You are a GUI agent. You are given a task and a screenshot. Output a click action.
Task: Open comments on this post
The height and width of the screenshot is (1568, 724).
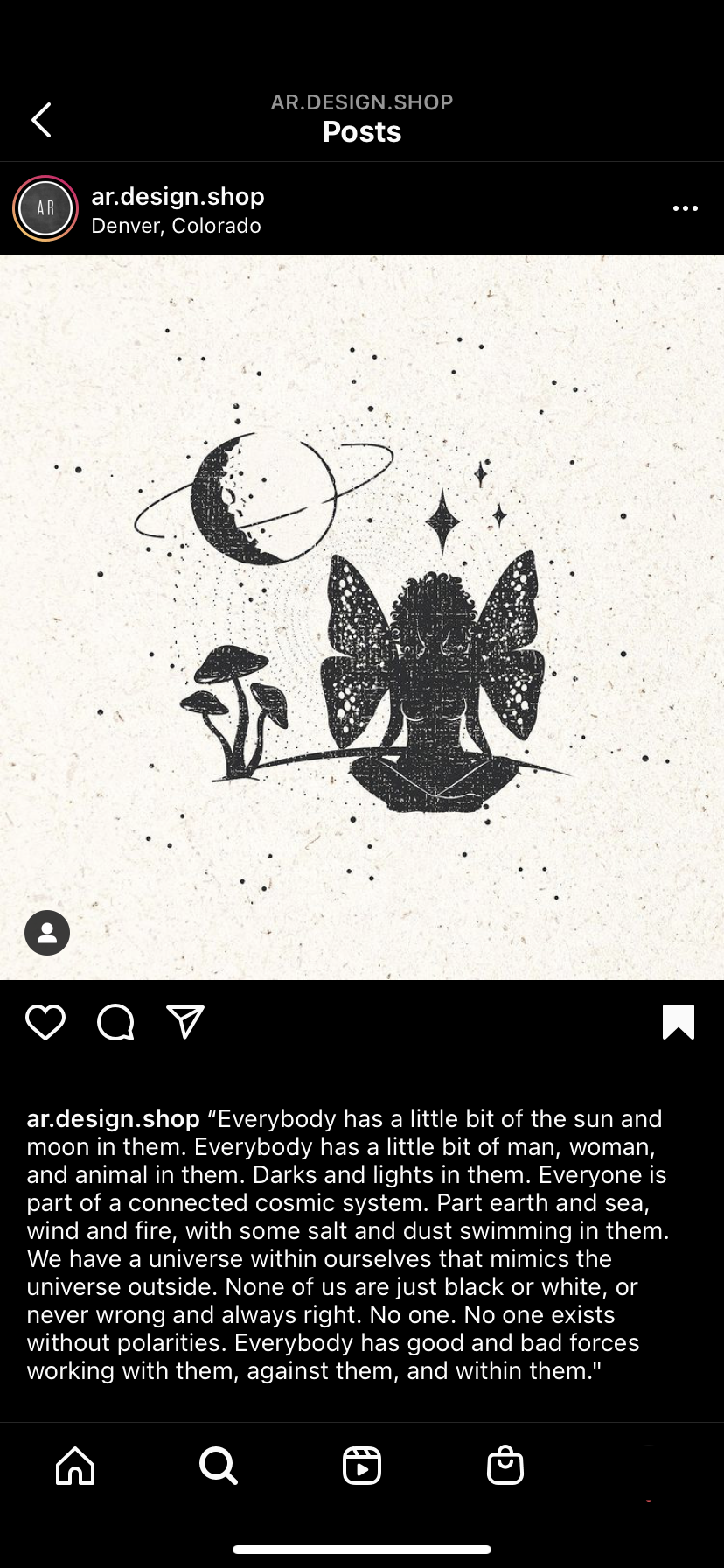point(115,1021)
